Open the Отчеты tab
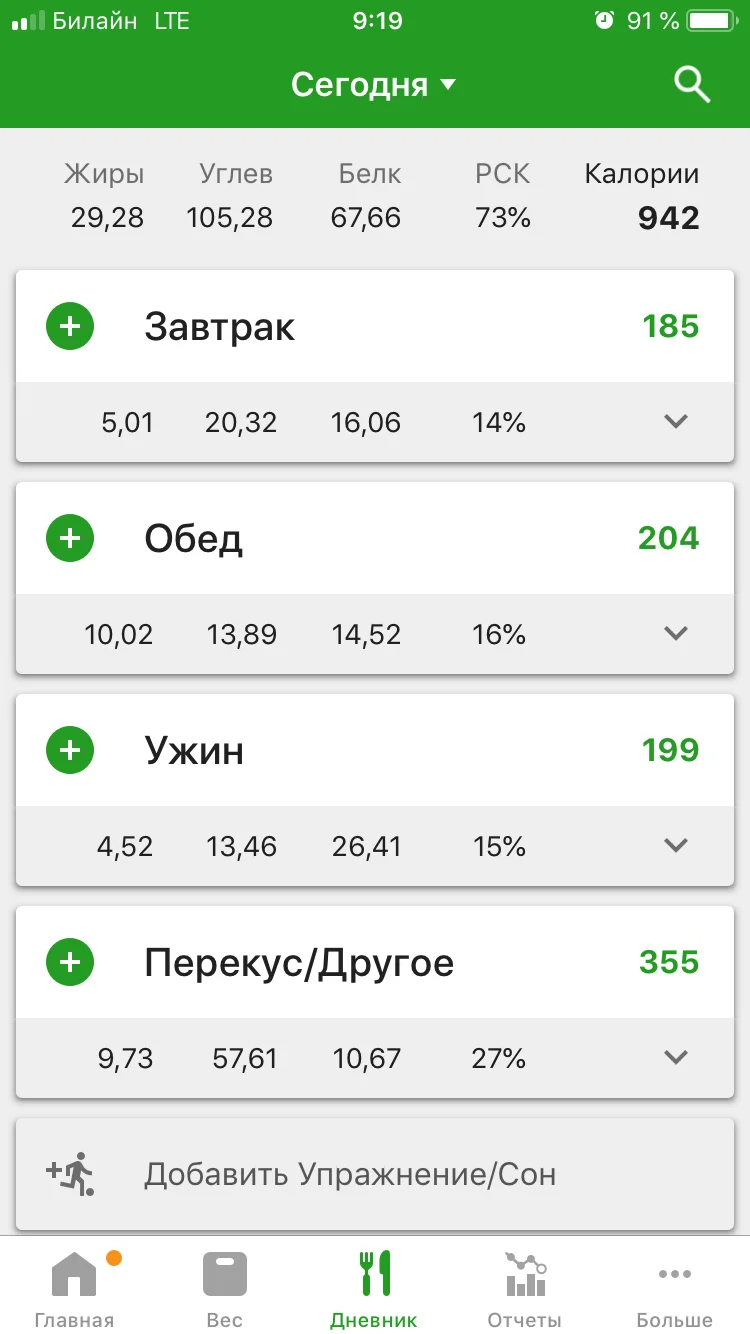750x1334 pixels. 524,1288
